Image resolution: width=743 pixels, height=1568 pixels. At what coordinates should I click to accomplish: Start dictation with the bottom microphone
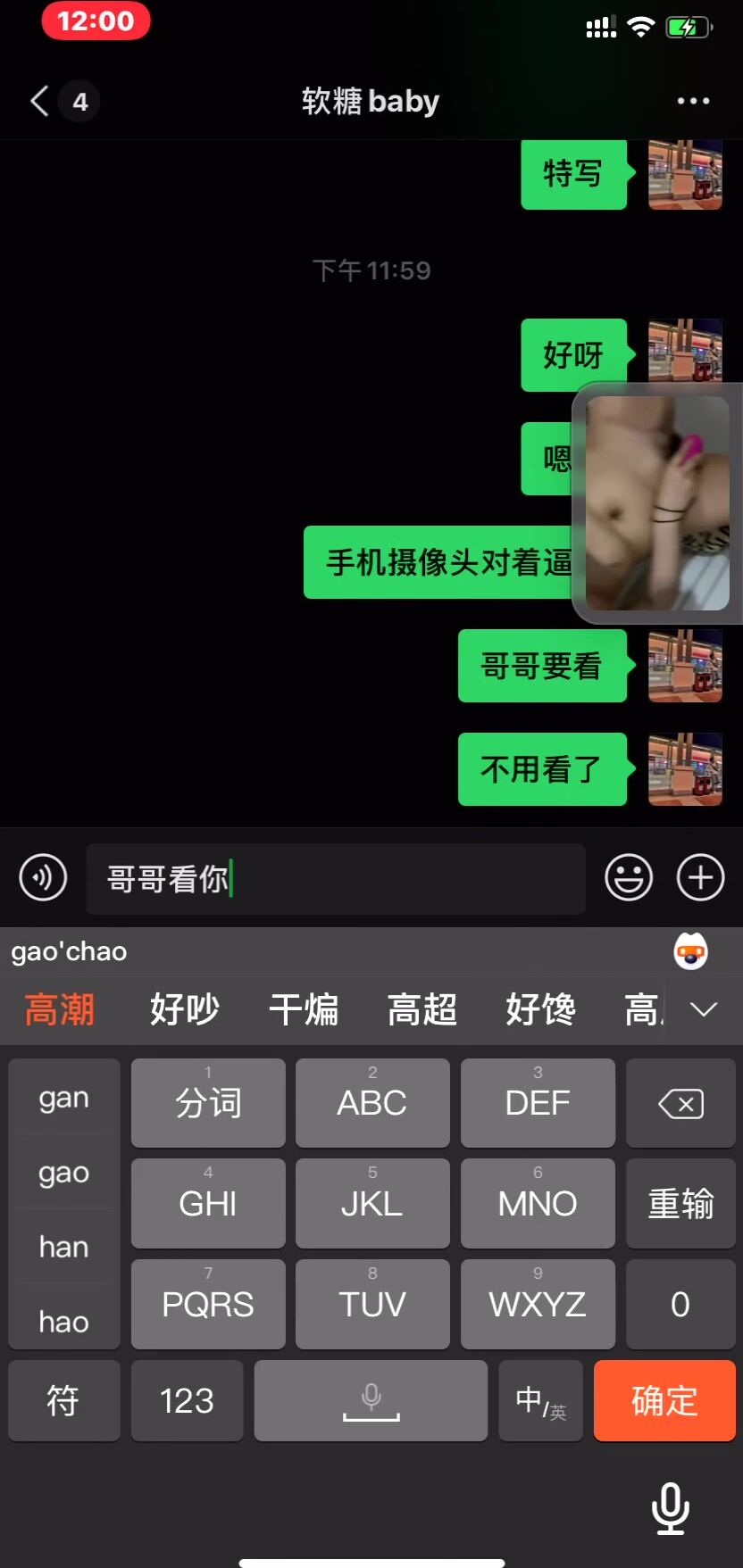coord(670,1508)
